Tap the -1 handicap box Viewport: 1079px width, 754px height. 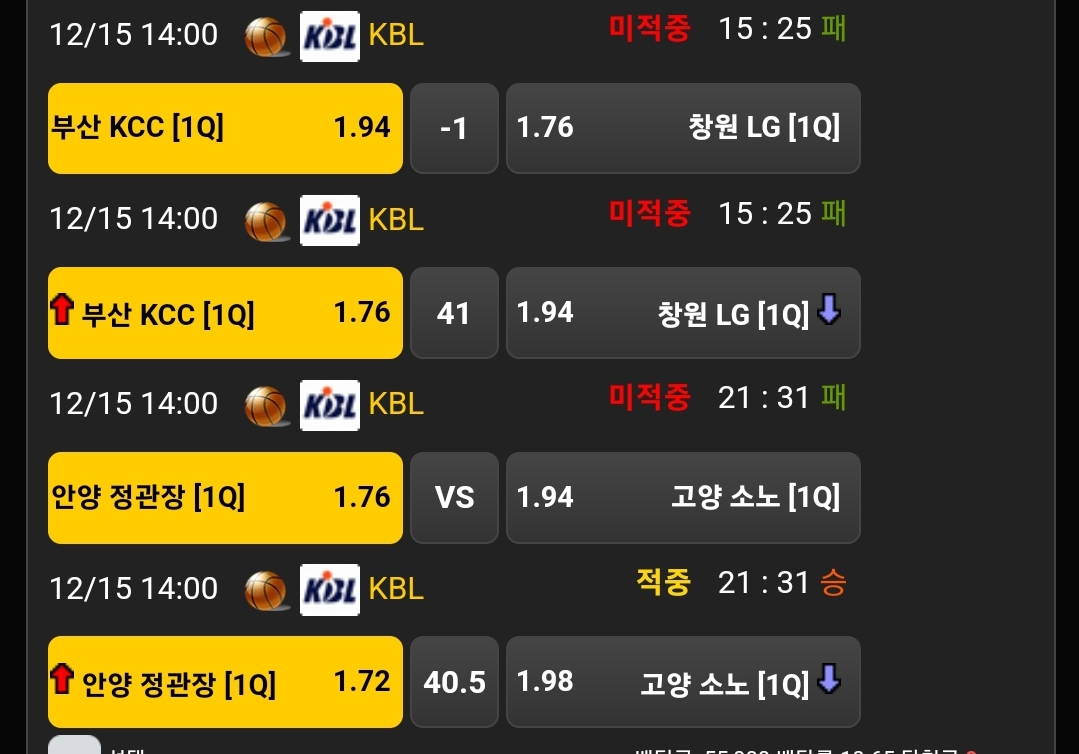pos(454,128)
